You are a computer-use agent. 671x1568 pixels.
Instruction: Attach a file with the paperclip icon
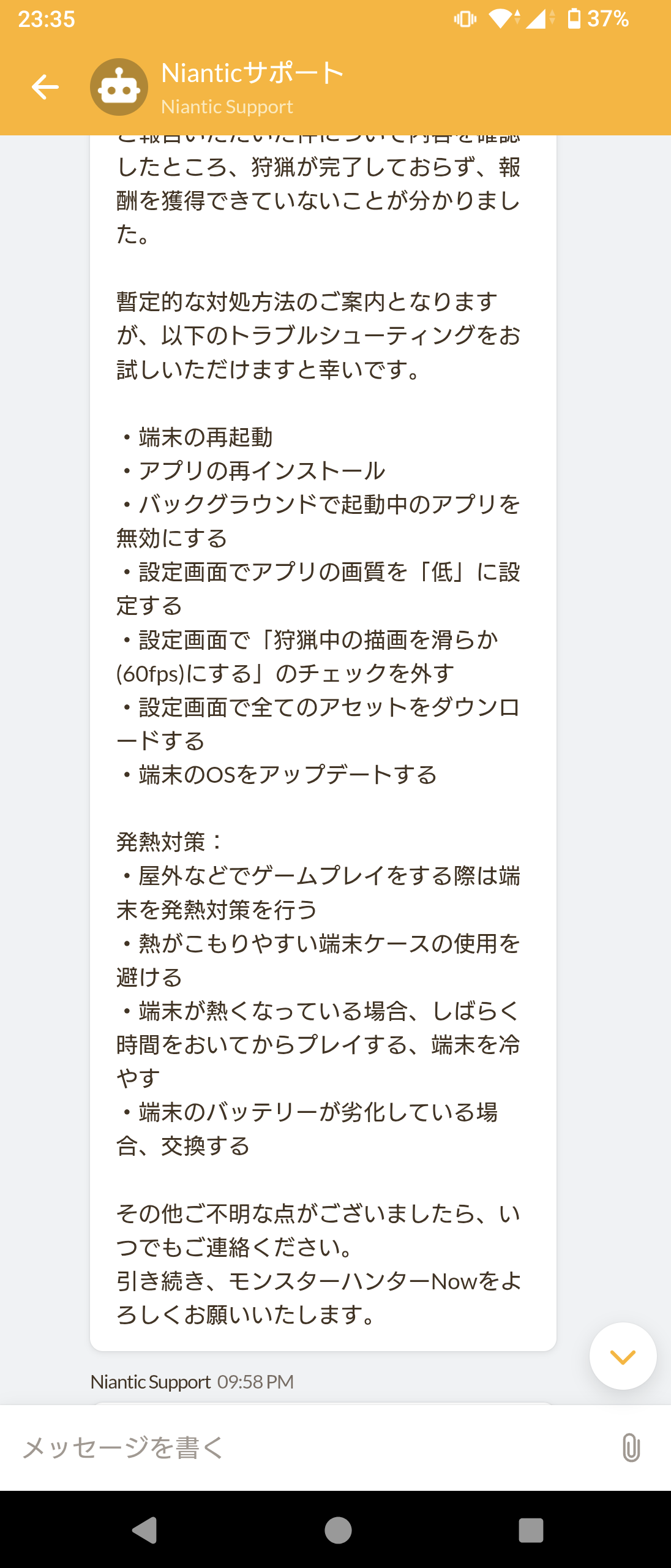pyautogui.click(x=631, y=1448)
